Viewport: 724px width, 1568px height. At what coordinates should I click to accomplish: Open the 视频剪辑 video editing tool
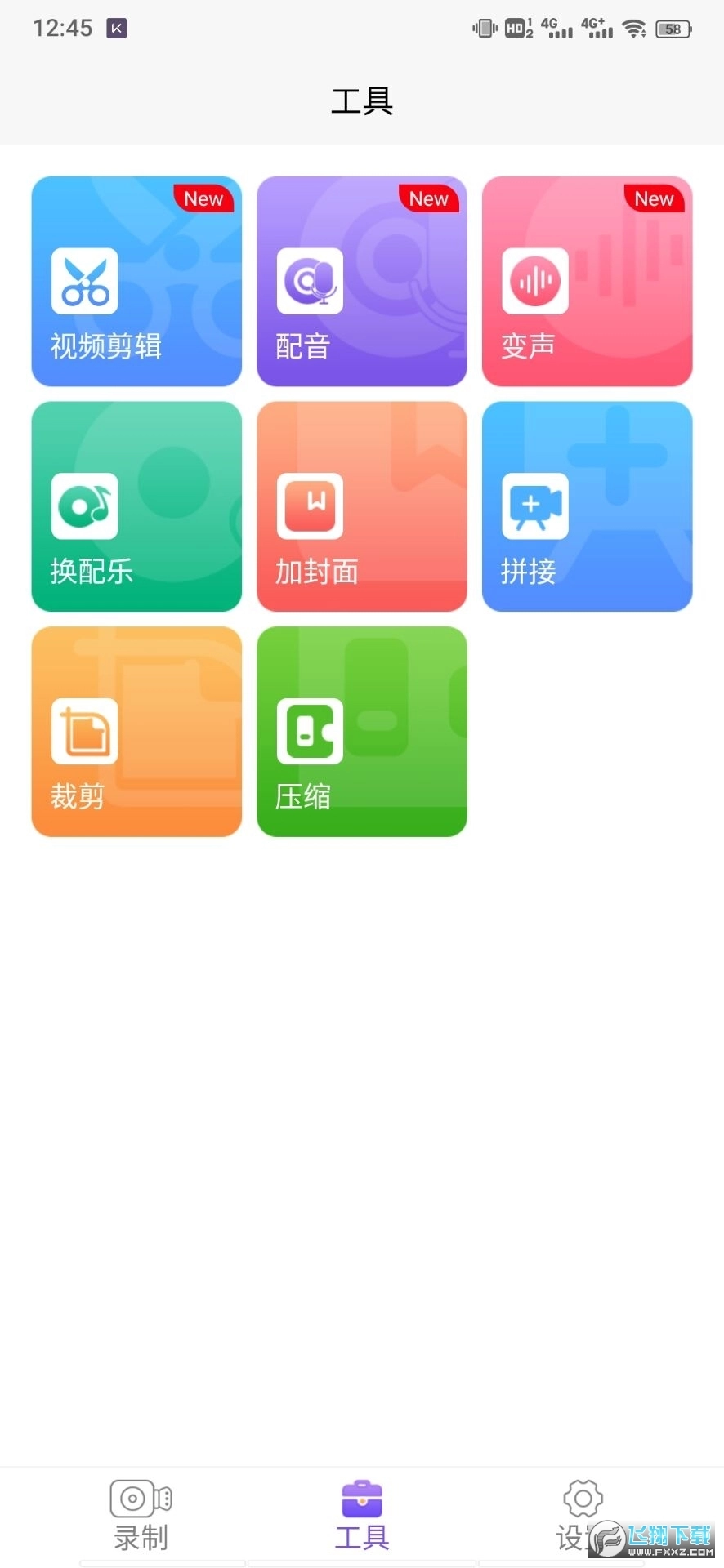[136, 280]
